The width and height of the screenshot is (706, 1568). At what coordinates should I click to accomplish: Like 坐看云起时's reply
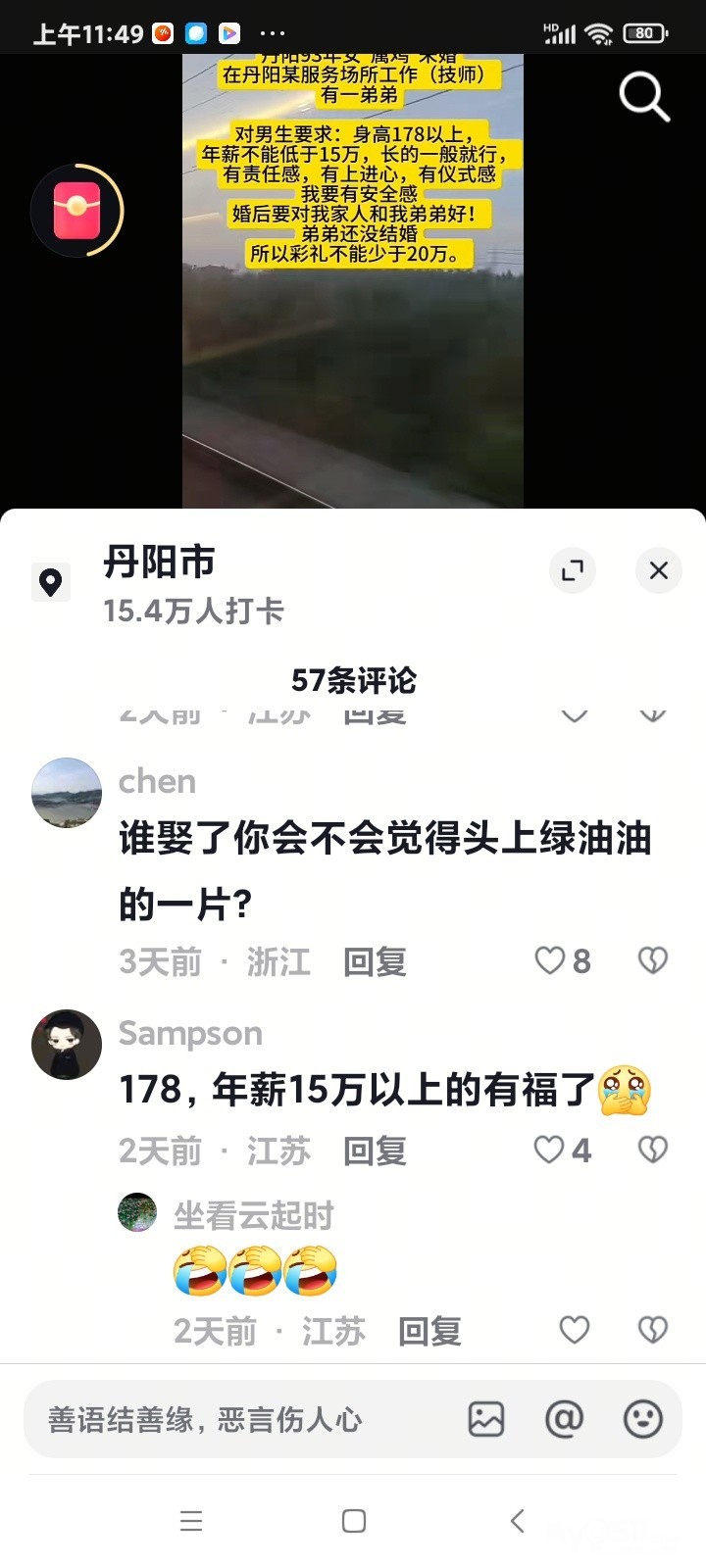(x=575, y=1330)
